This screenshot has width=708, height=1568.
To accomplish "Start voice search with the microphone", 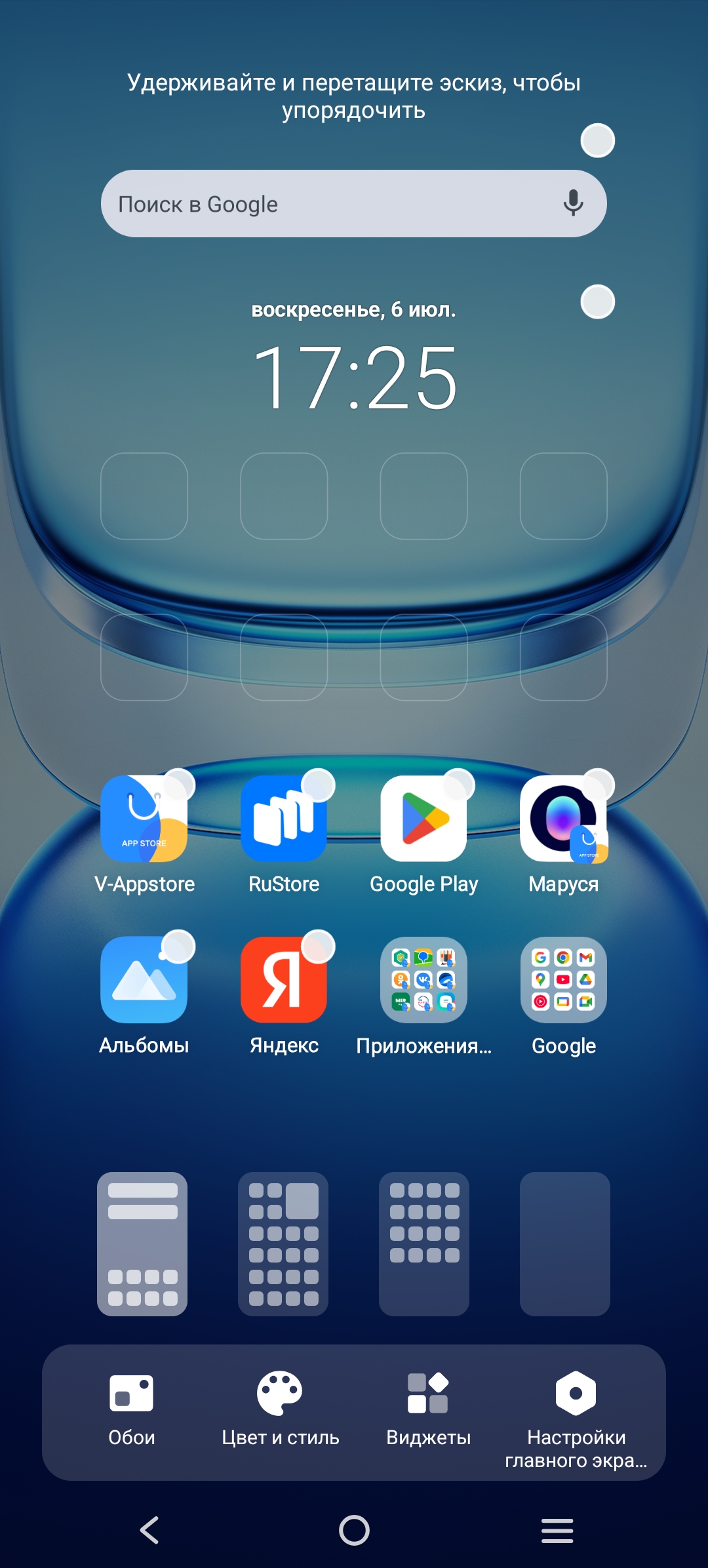I will point(573,204).
